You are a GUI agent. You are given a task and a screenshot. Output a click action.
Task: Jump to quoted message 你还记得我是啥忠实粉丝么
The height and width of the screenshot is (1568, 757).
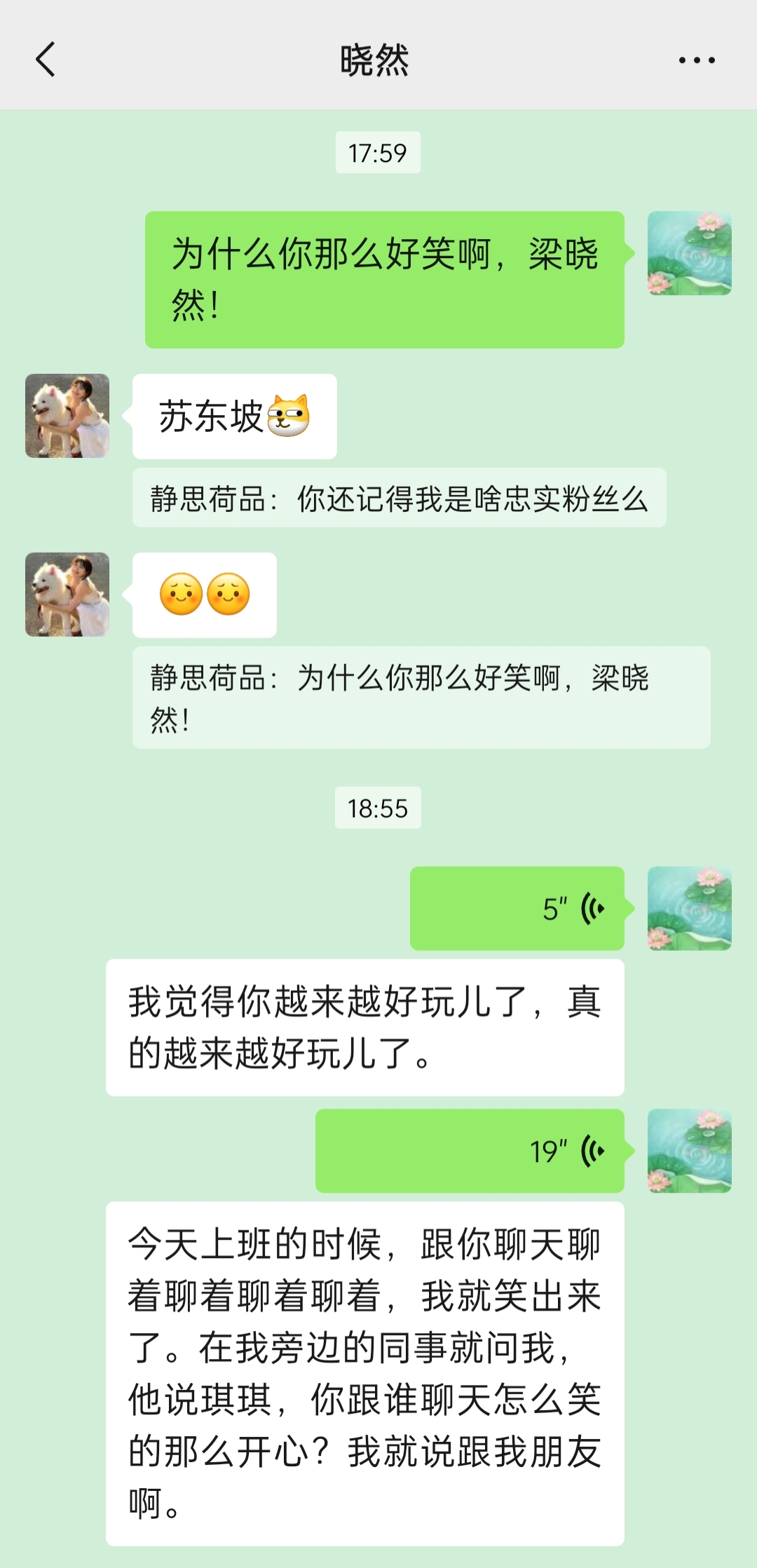click(399, 499)
